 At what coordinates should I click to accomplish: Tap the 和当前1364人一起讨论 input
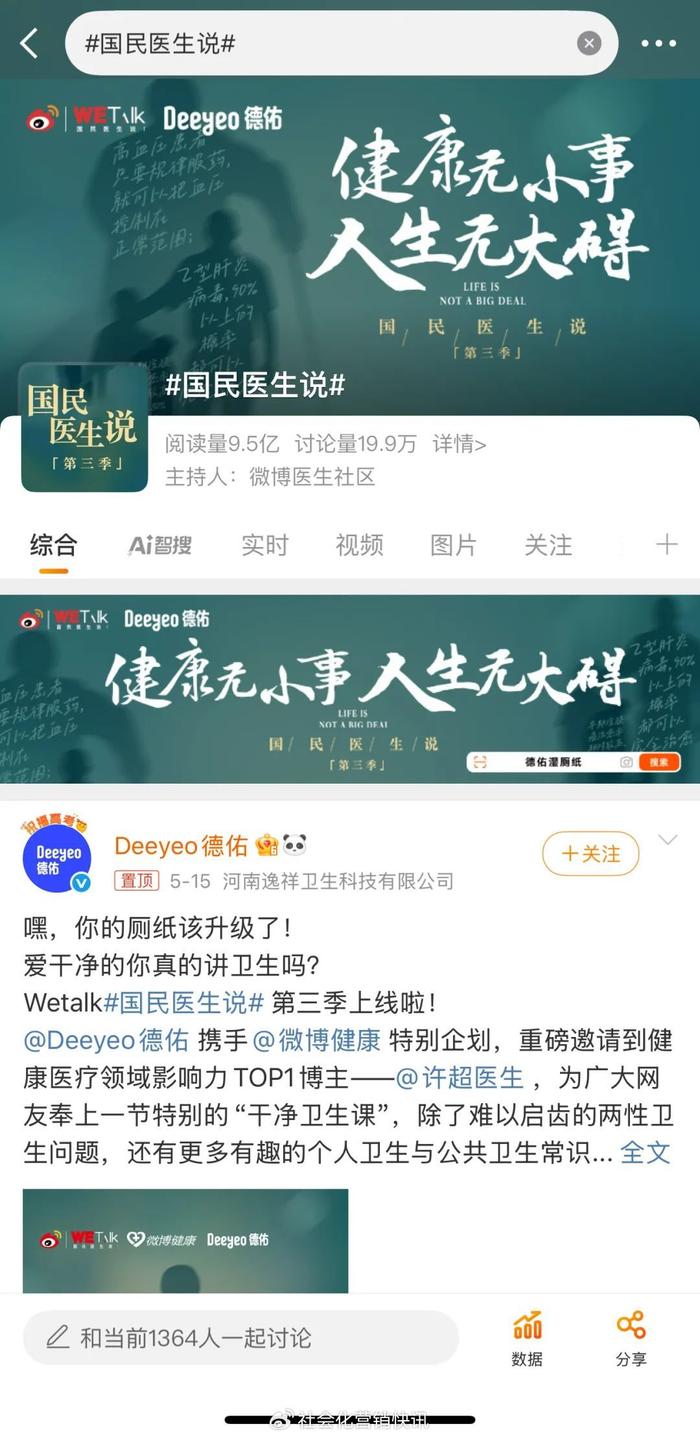click(x=240, y=1337)
